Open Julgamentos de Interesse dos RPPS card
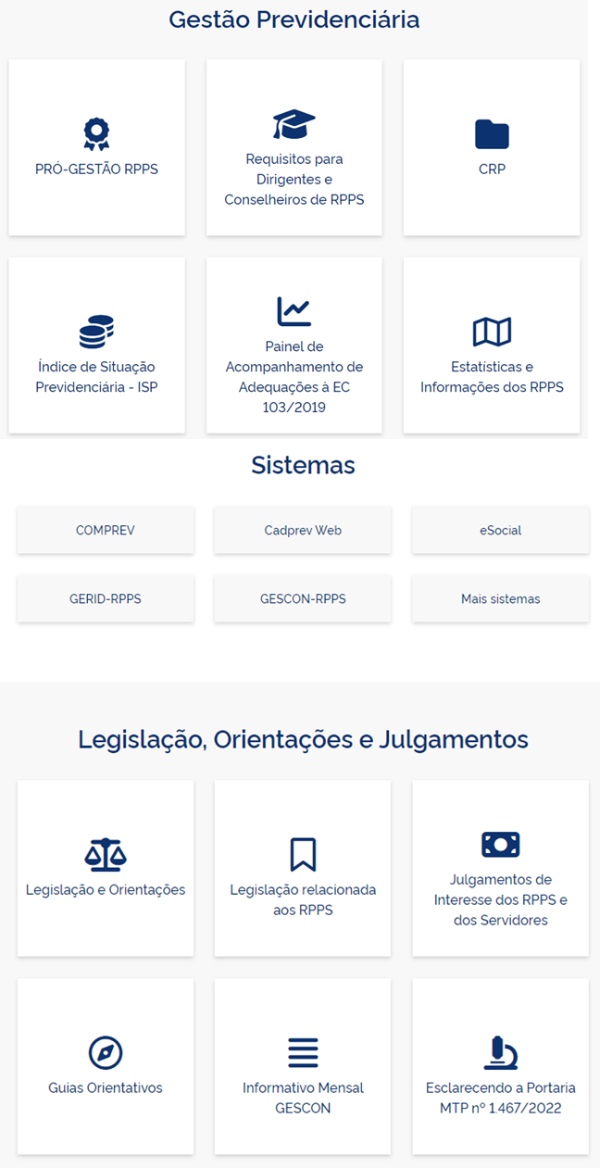Viewport: 600px width, 1168px height. (500, 868)
